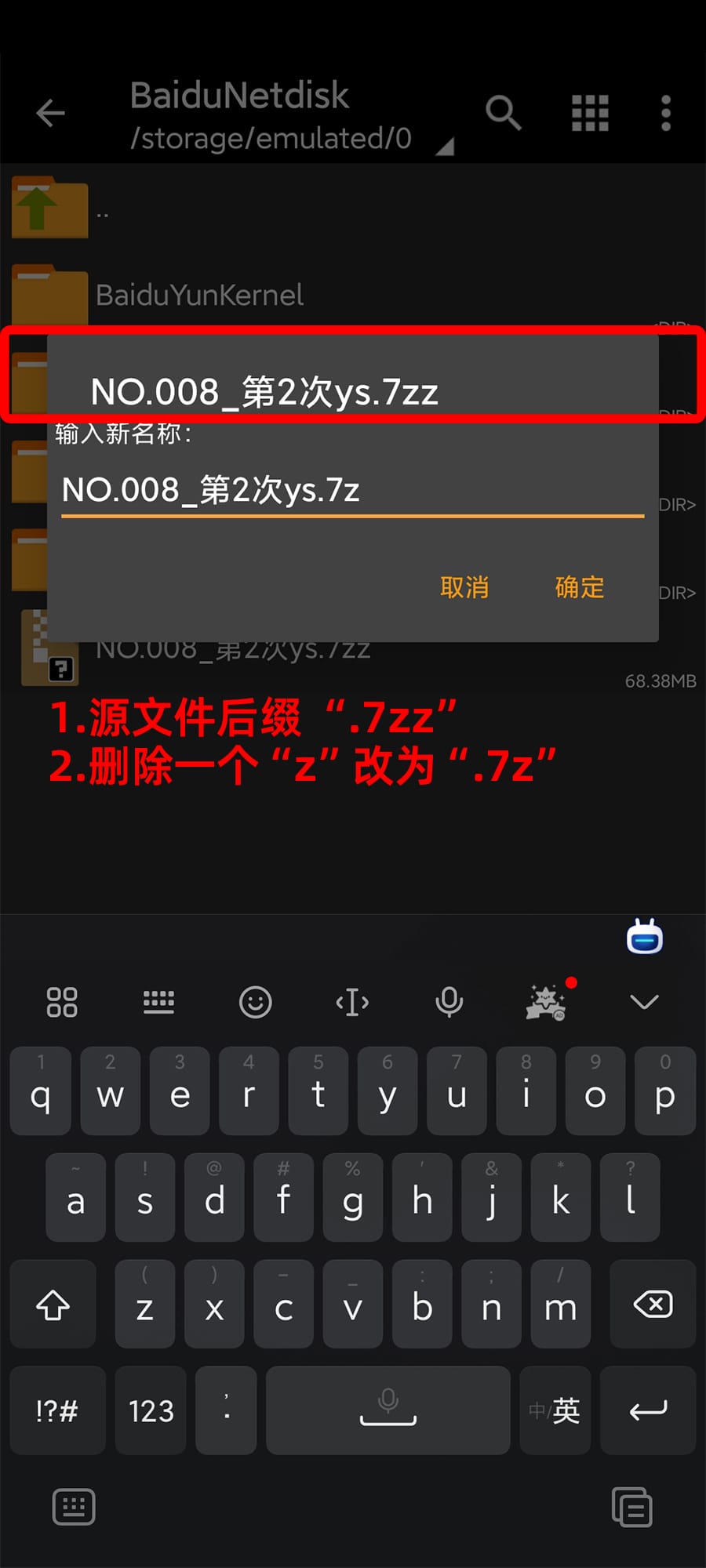This screenshot has width=706, height=1568.
Task: Switch to number pad via 123 key
Action: point(150,1410)
